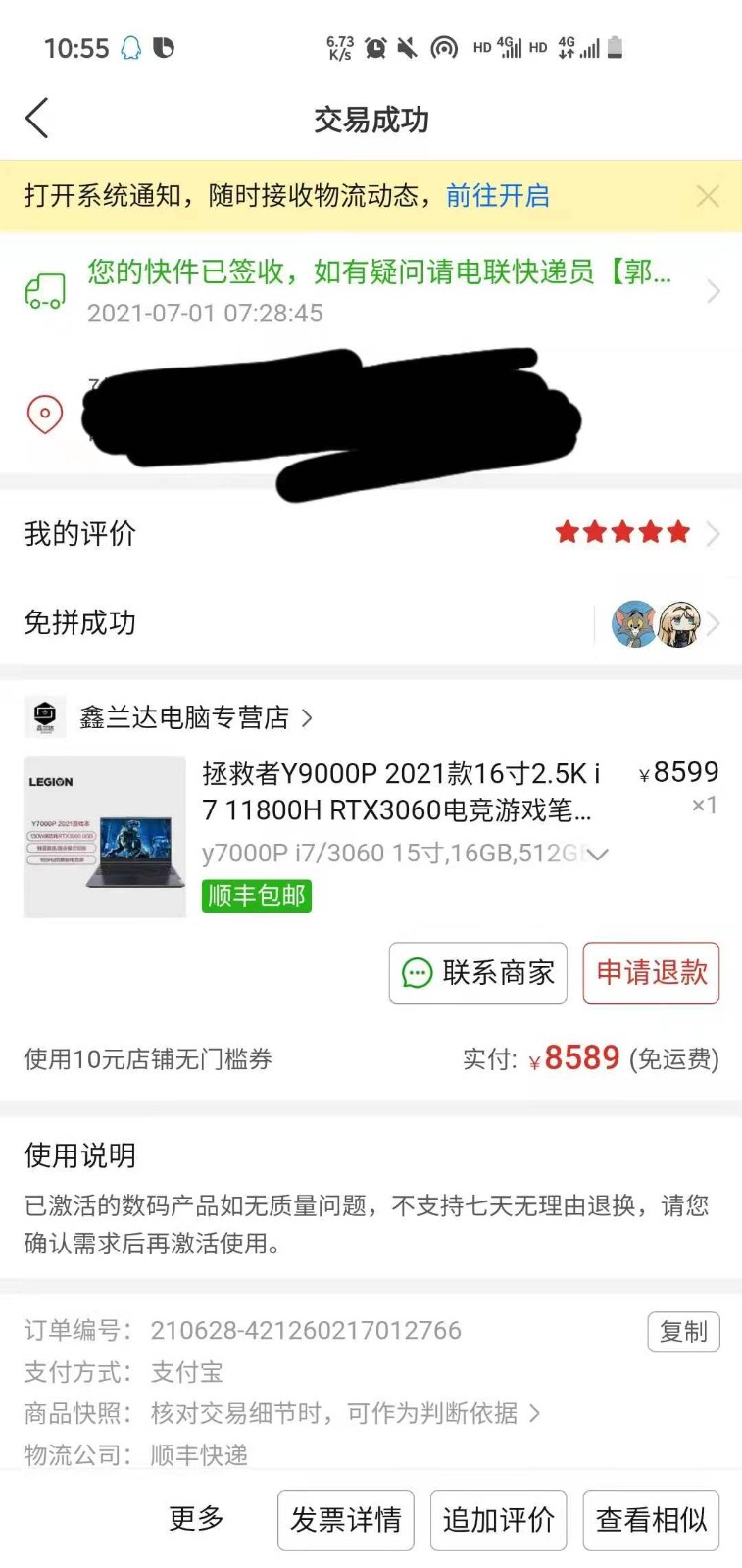The width and height of the screenshot is (742, 1568).
Task: Expand the y7000P i7/3060 spec dropdown
Action: pyautogui.click(x=597, y=854)
